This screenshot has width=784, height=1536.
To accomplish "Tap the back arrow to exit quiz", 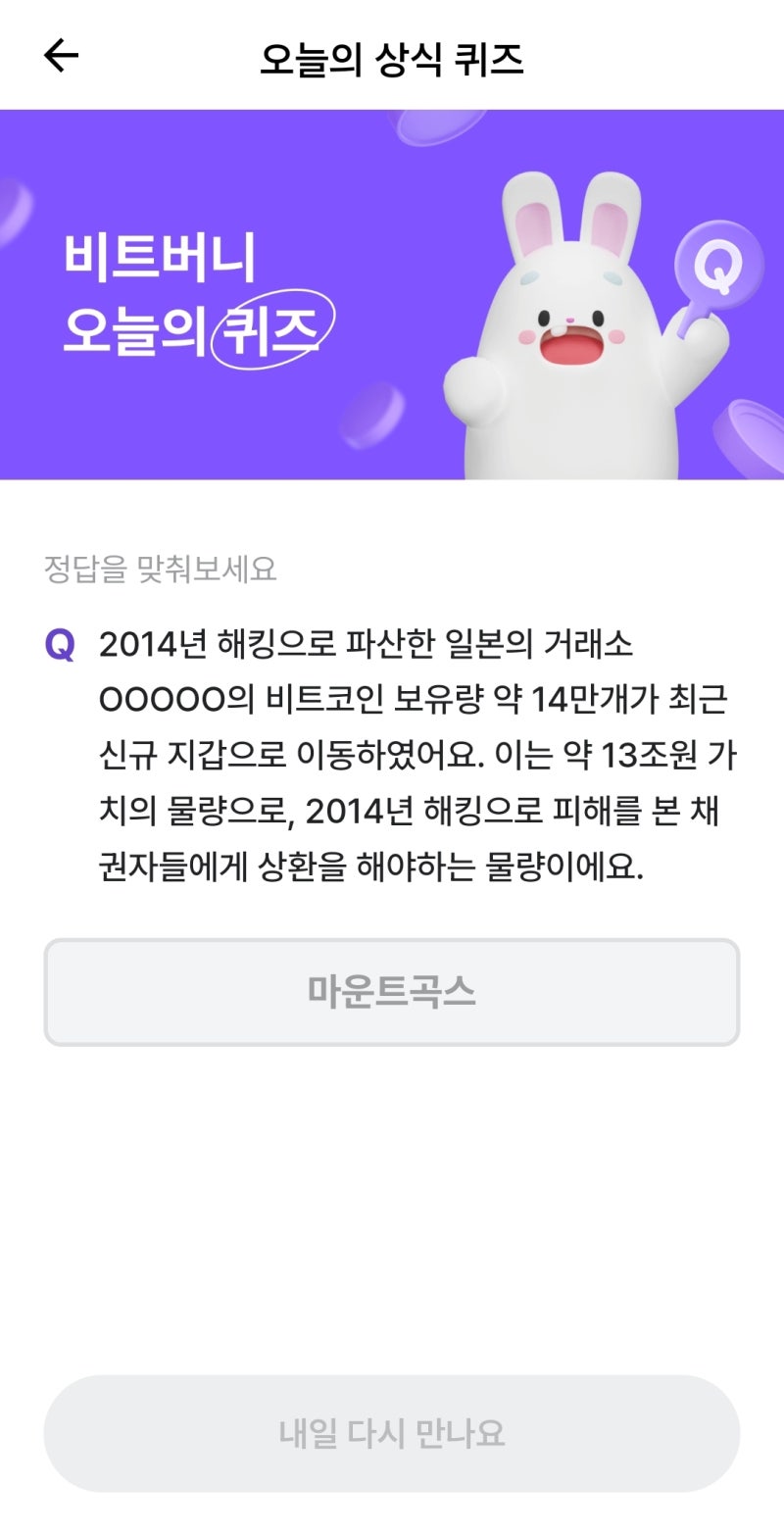I will tap(62, 55).
